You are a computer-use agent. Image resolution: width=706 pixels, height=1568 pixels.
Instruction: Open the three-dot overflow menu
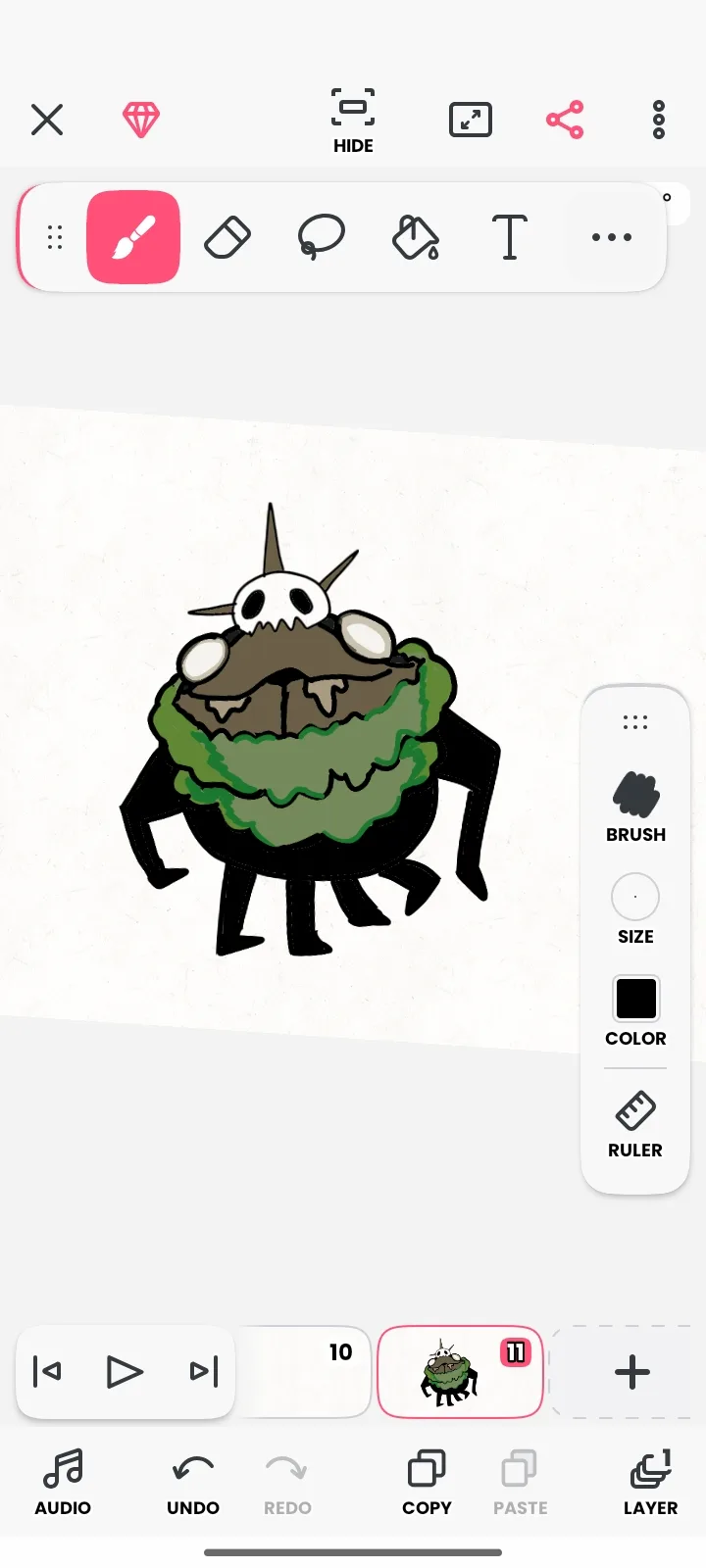pos(659,121)
